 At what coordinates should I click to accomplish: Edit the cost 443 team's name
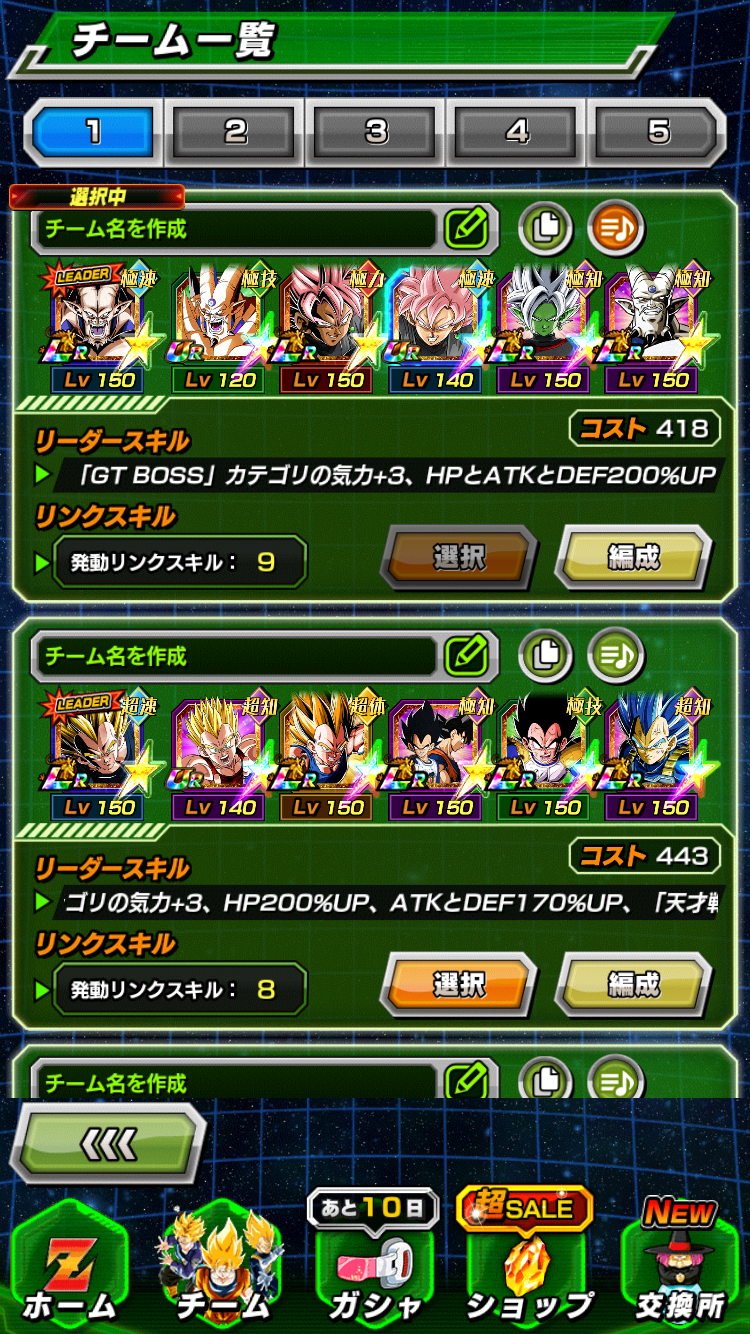[x=466, y=656]
